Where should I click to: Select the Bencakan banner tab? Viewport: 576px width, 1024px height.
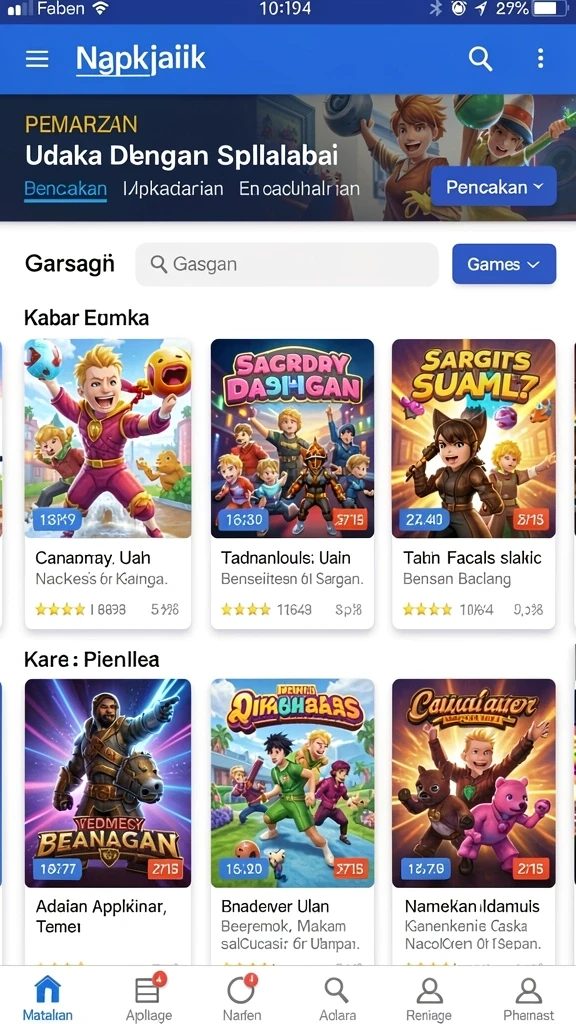click(65, 189)
